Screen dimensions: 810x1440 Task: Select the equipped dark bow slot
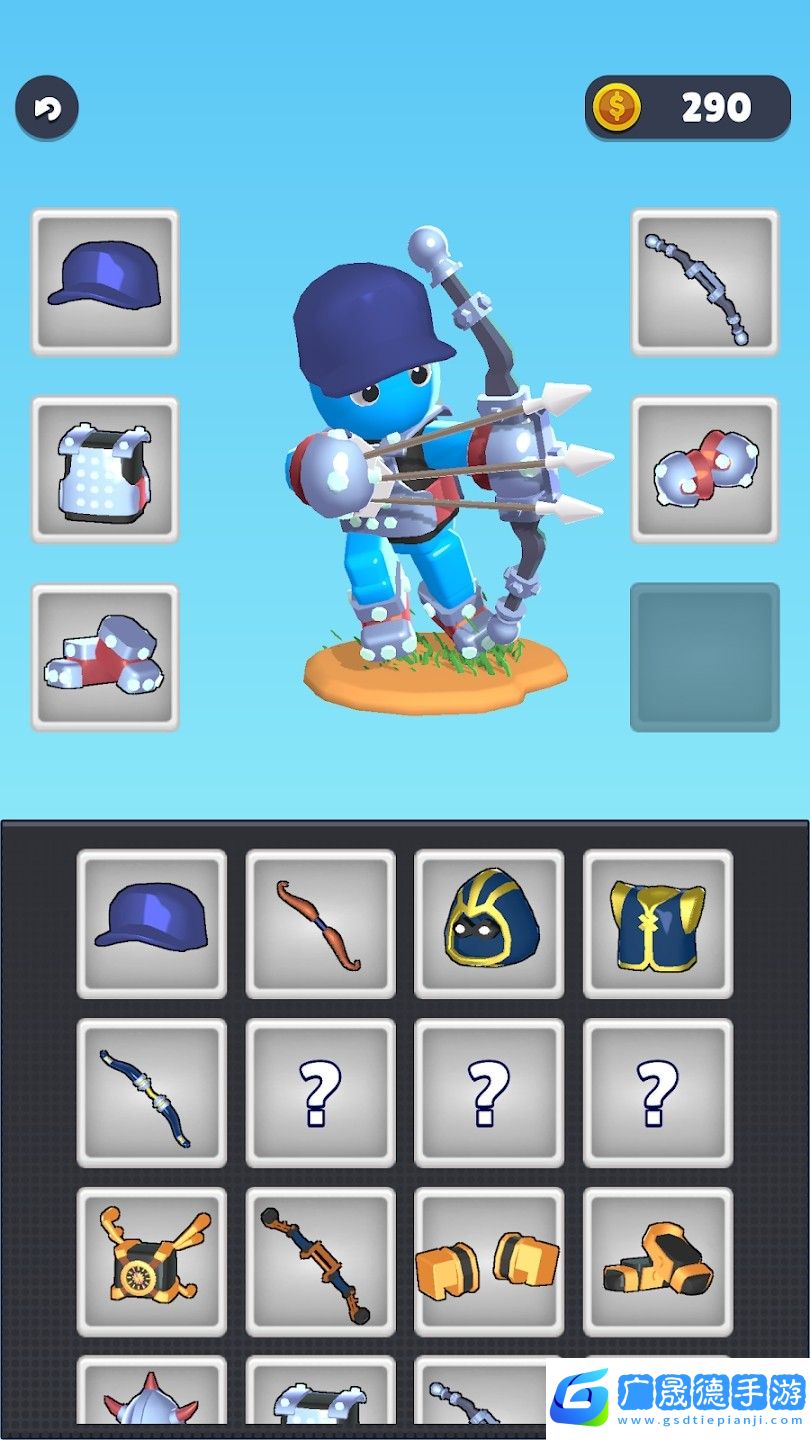click(704, 282)
